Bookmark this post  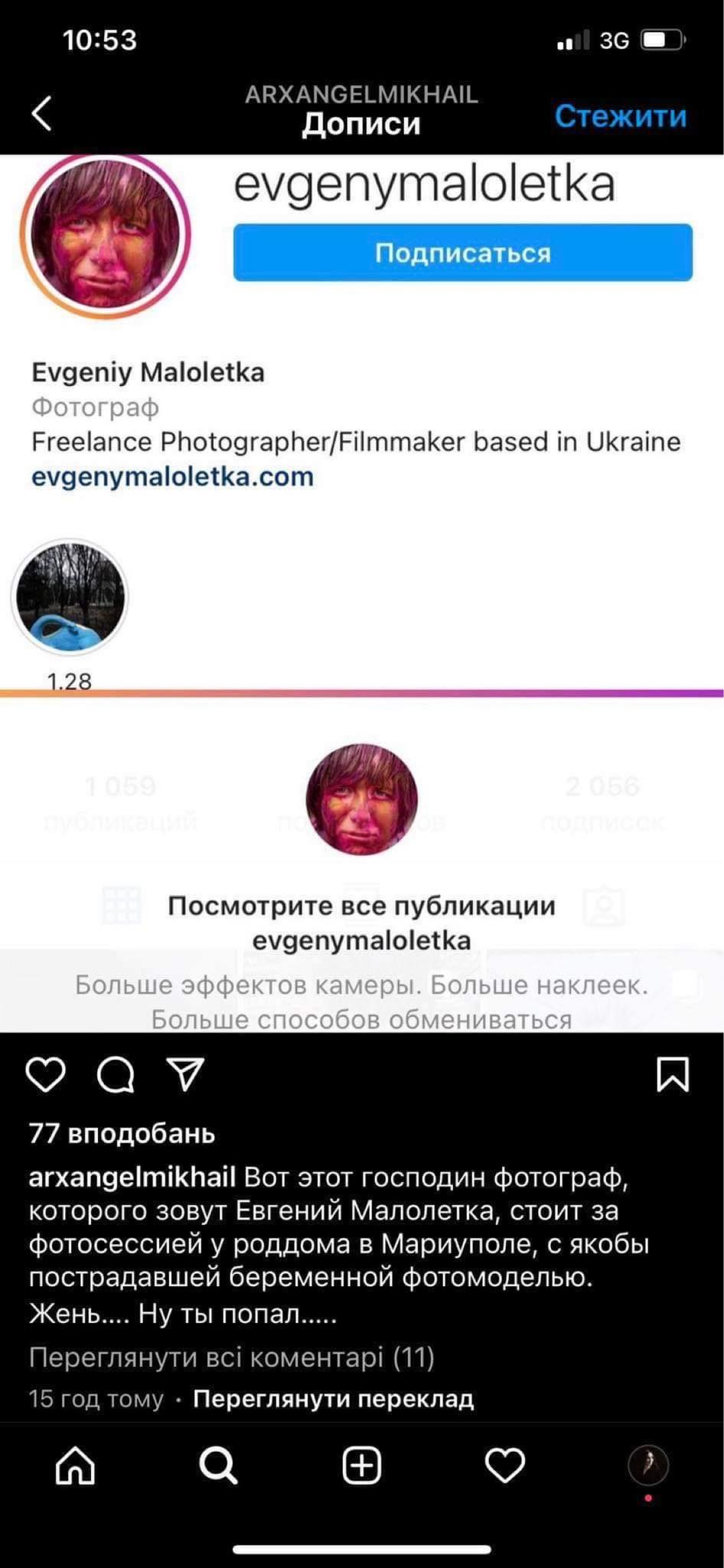673,1074
